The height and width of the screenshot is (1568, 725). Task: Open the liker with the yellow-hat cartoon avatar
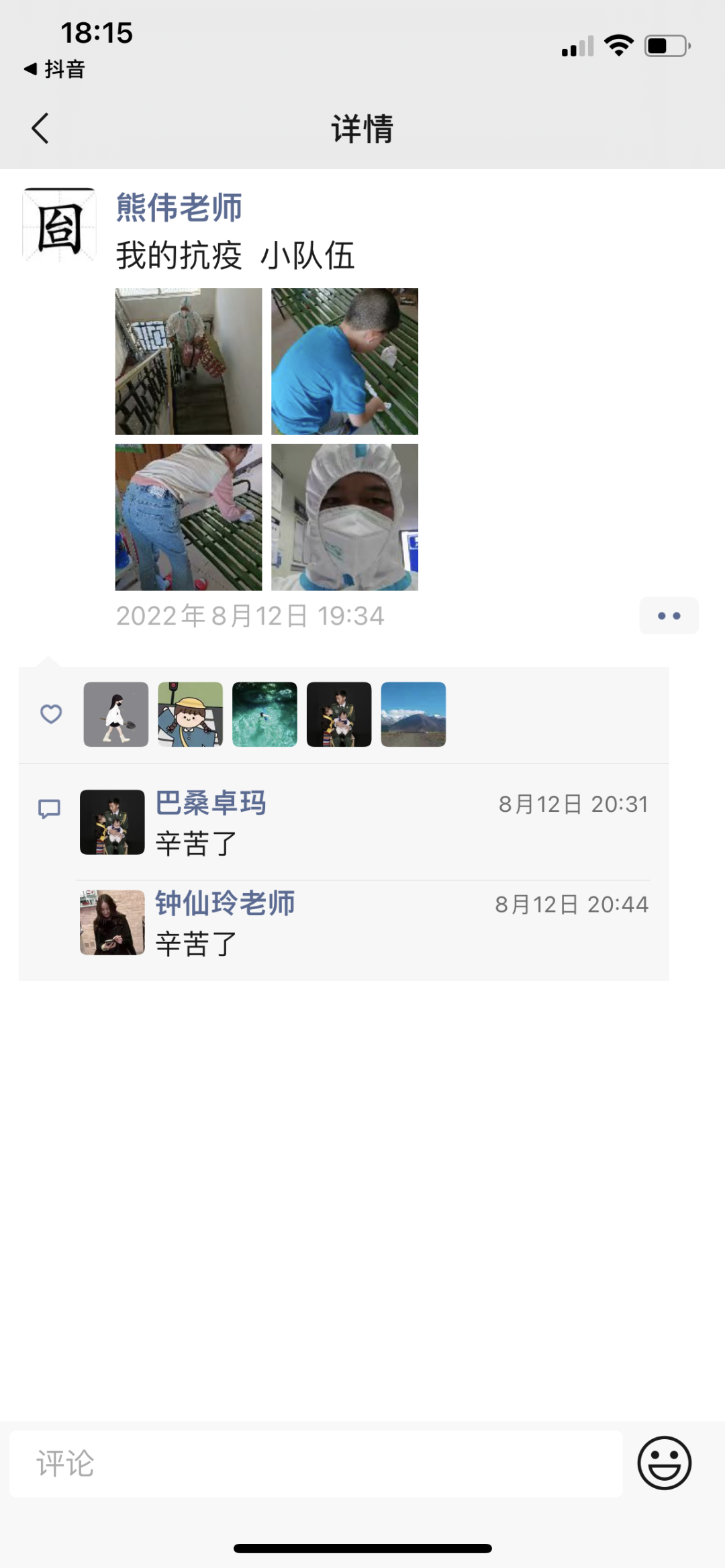point(191,715)
